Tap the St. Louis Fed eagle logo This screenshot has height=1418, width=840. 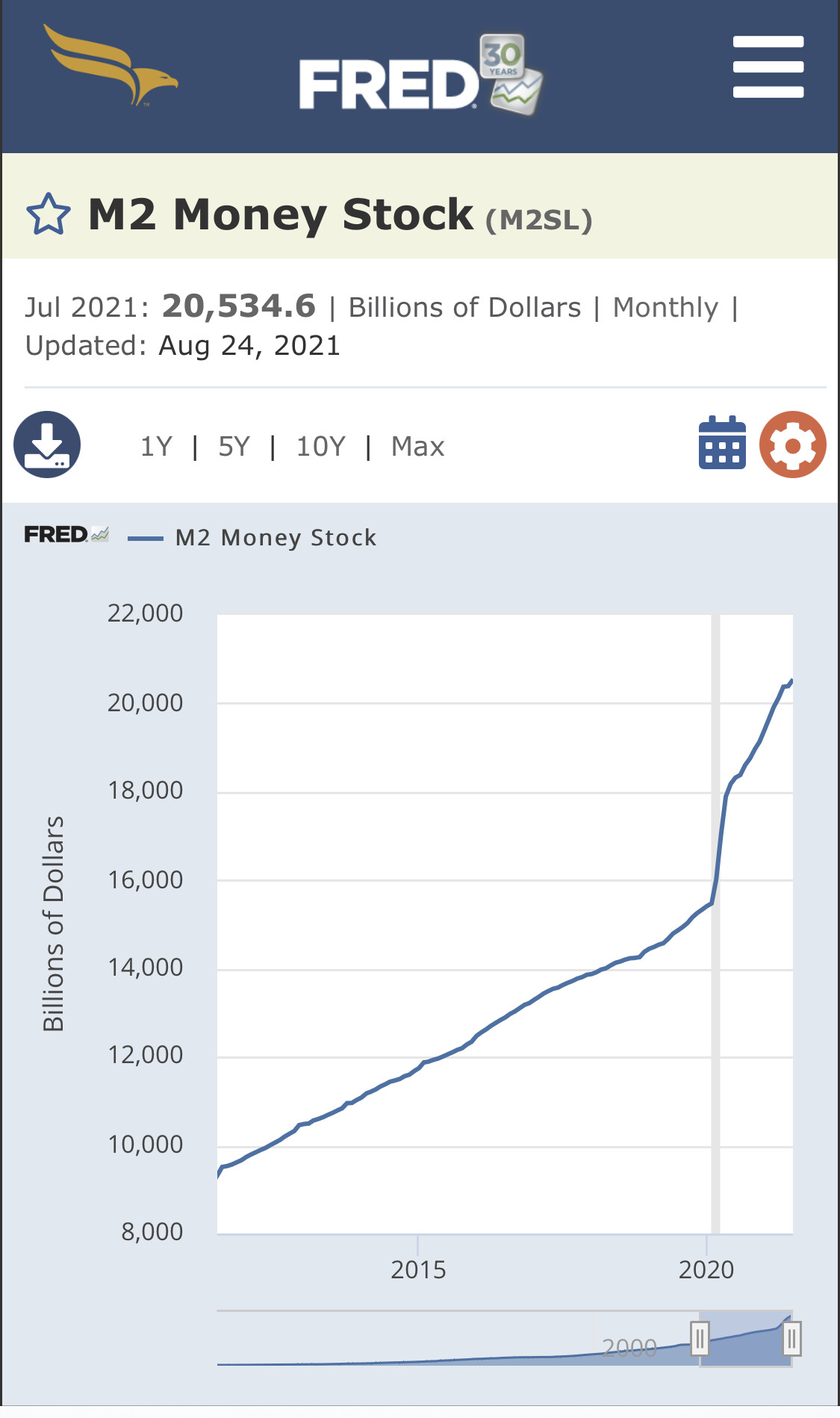pos(111,66)
